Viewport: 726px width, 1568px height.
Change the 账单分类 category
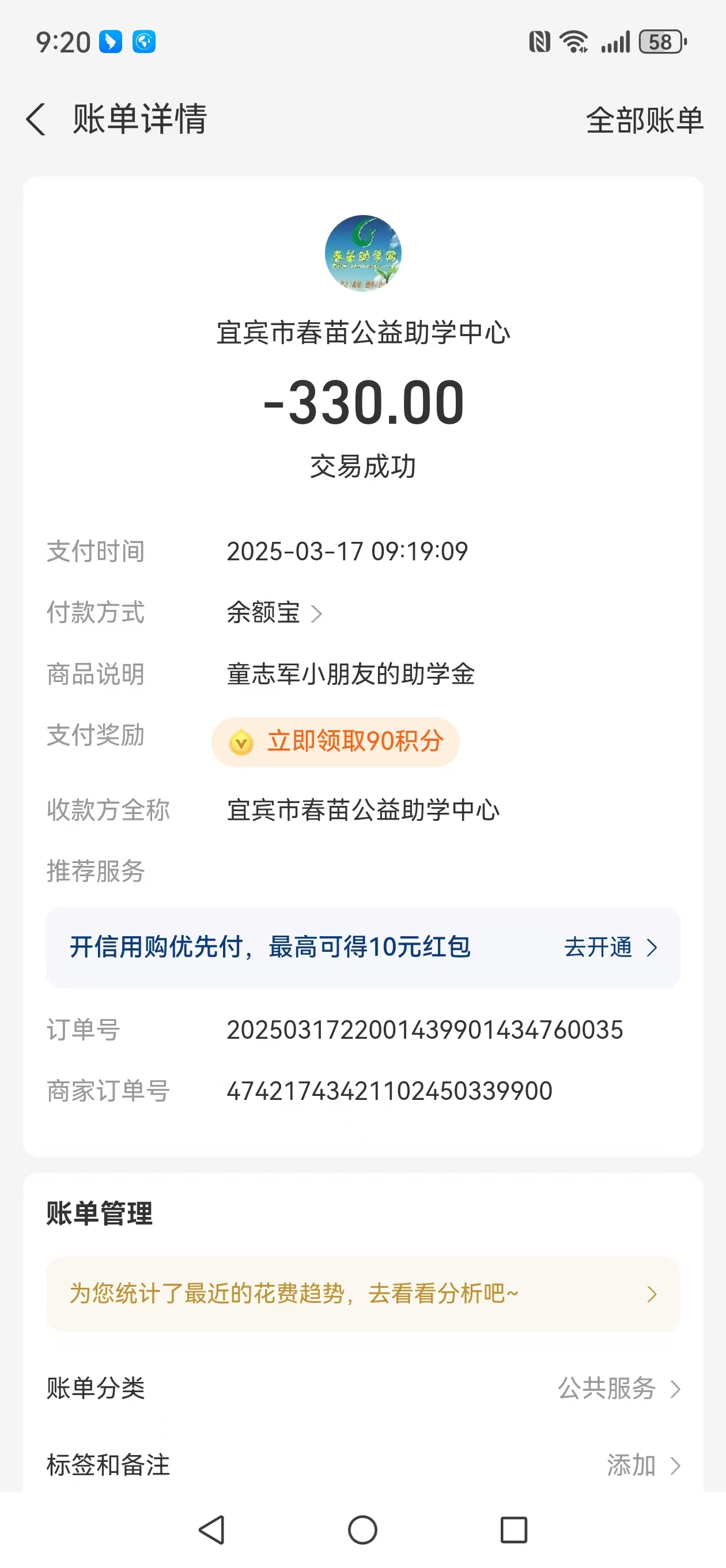point(362,1389)
